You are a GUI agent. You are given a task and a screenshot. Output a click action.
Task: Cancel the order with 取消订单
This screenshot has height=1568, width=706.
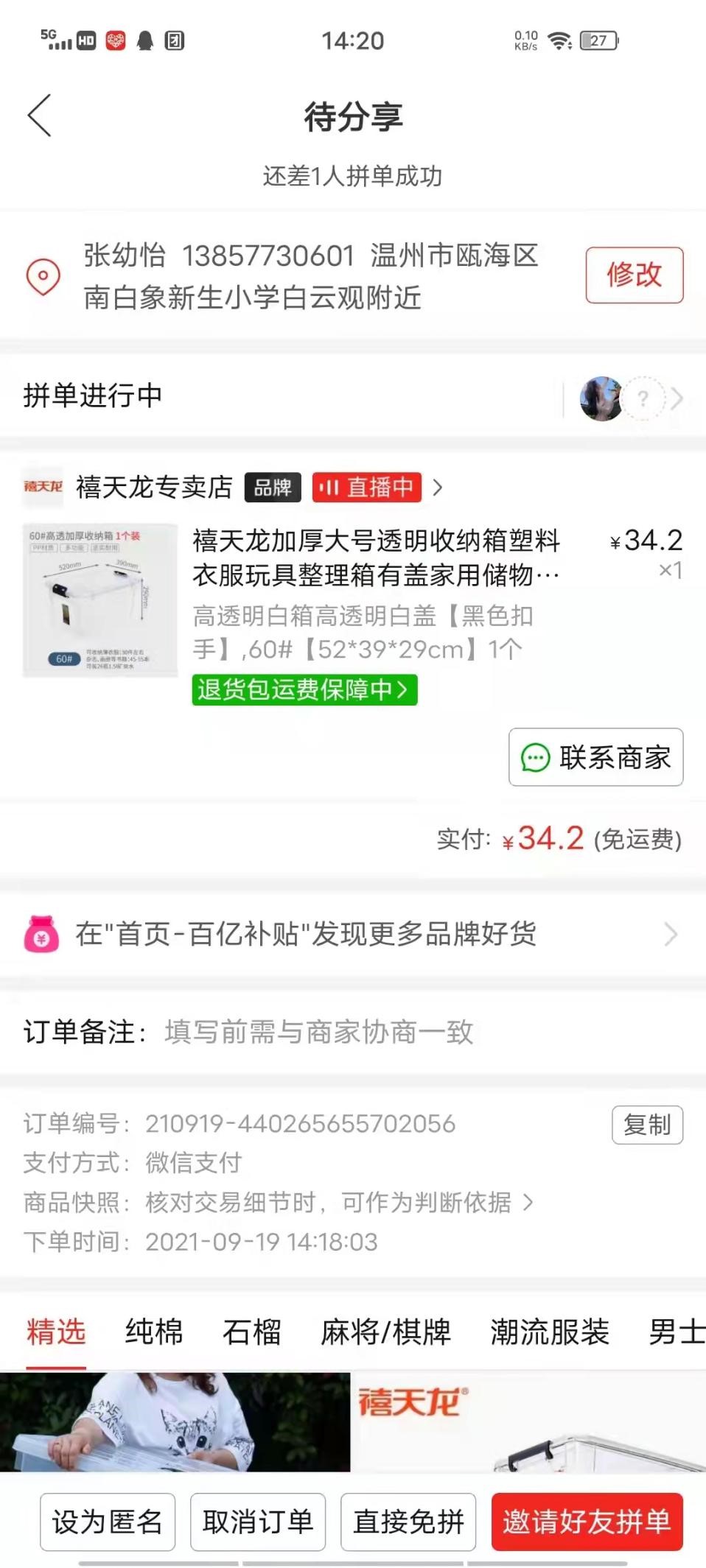258,1522
